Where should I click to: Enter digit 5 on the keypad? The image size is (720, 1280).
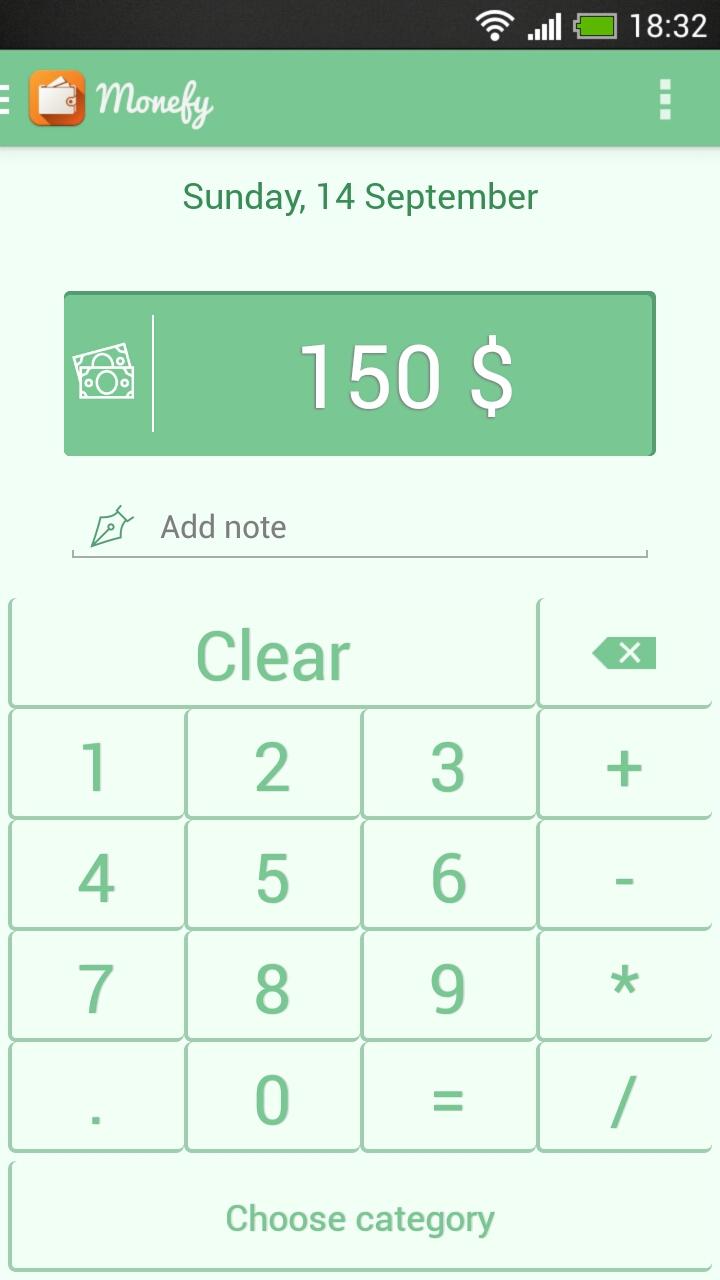tap(272, 877)
